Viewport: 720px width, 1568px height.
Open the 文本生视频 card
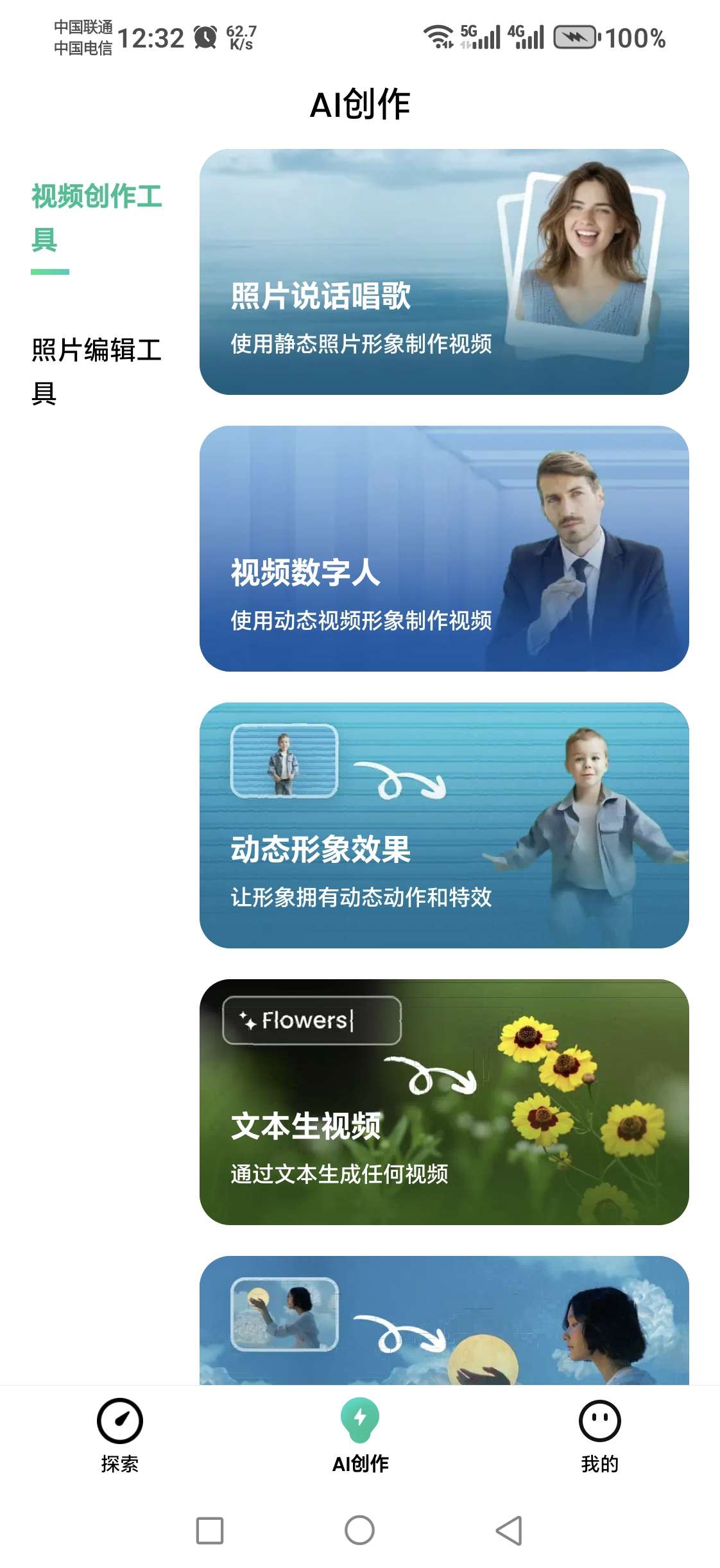[x=444, y=1102]
